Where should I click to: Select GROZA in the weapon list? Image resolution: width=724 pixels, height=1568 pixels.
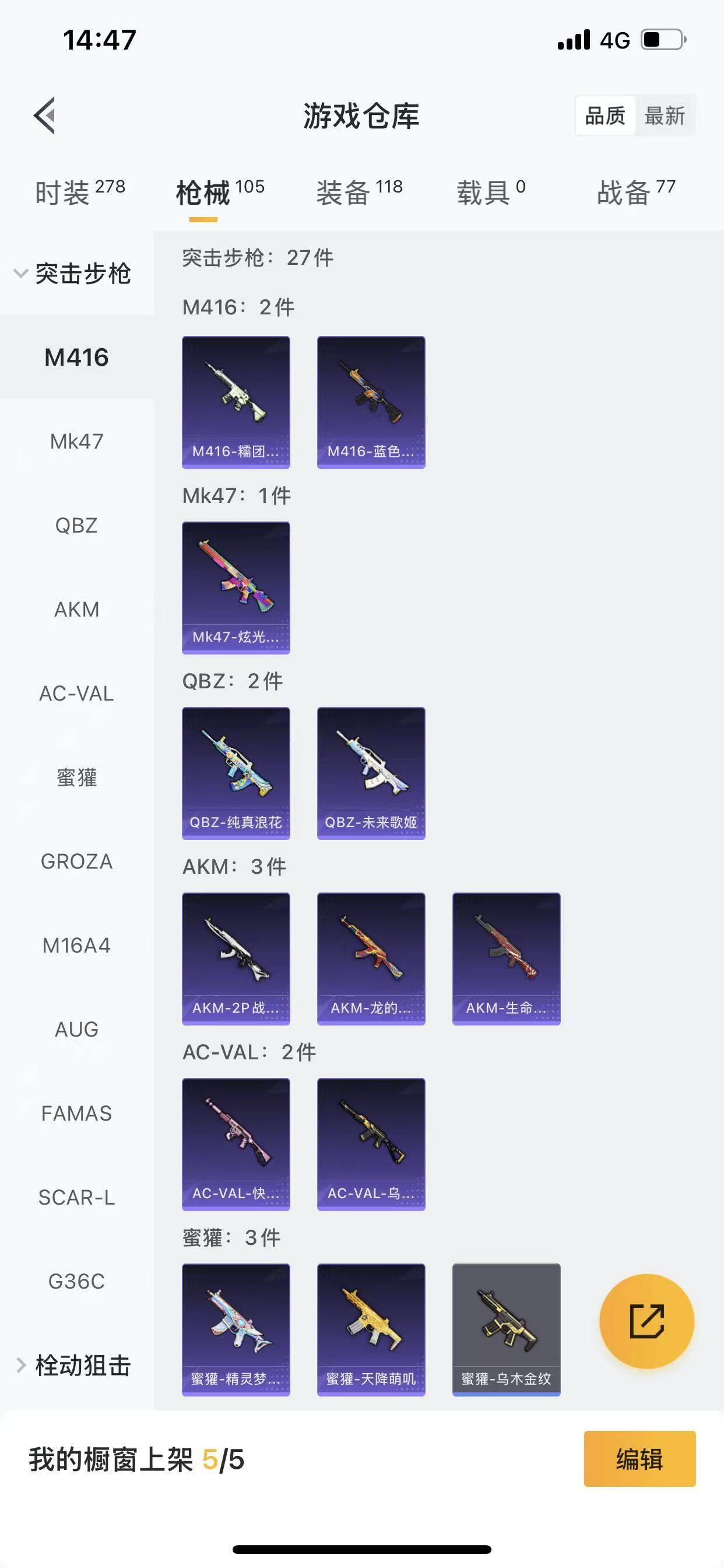pyautogui.click(x=77, y=862)
